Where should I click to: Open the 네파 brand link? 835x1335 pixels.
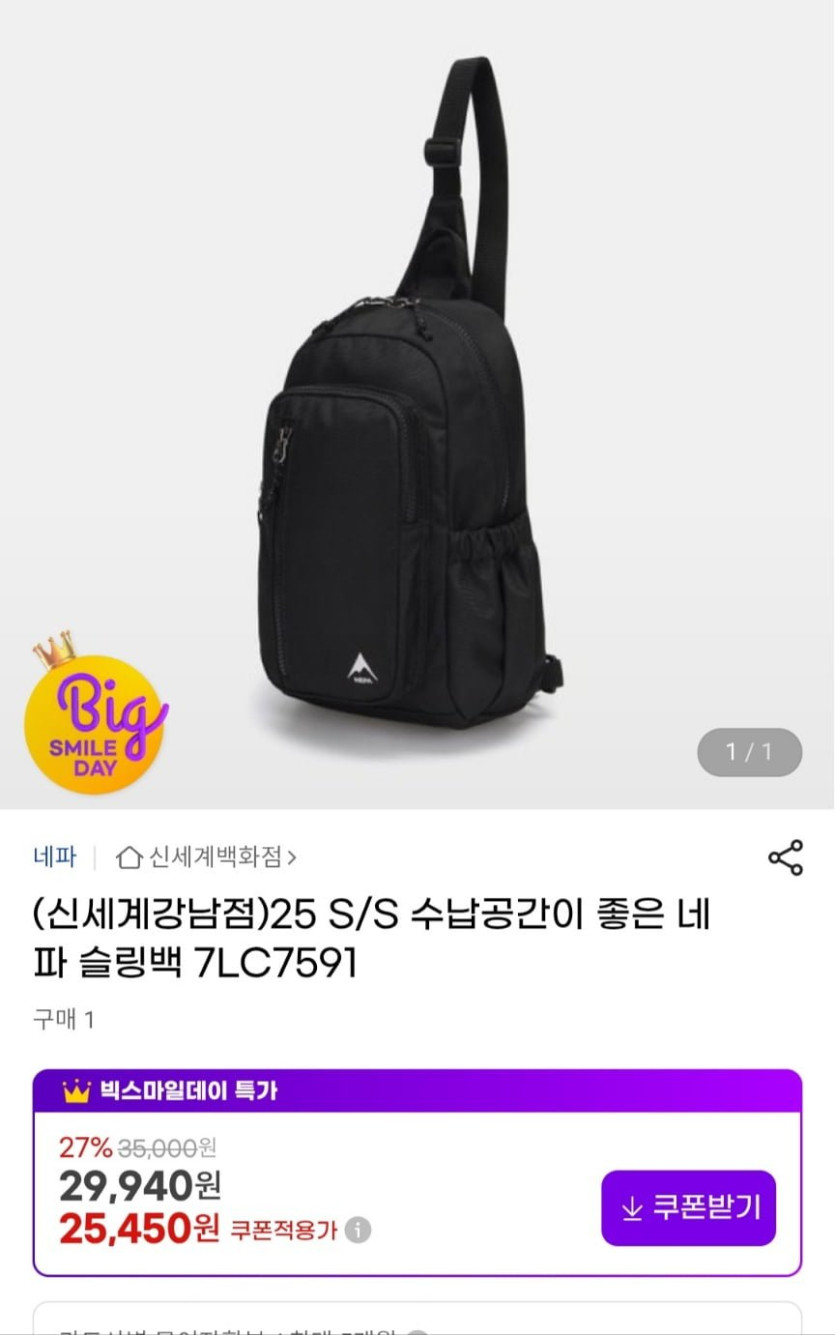click(x=54, y=857)
